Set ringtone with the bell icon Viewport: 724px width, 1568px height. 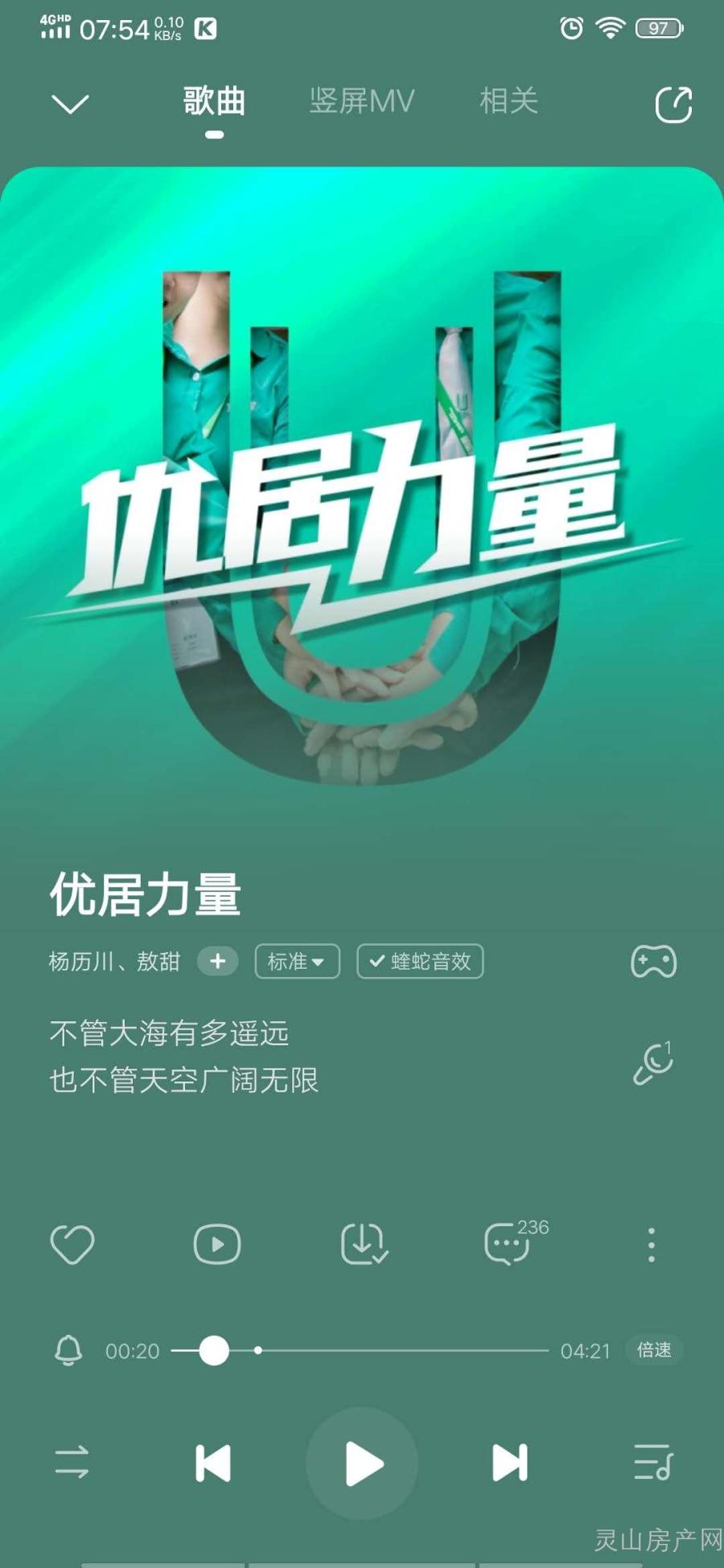(68, 1350)
